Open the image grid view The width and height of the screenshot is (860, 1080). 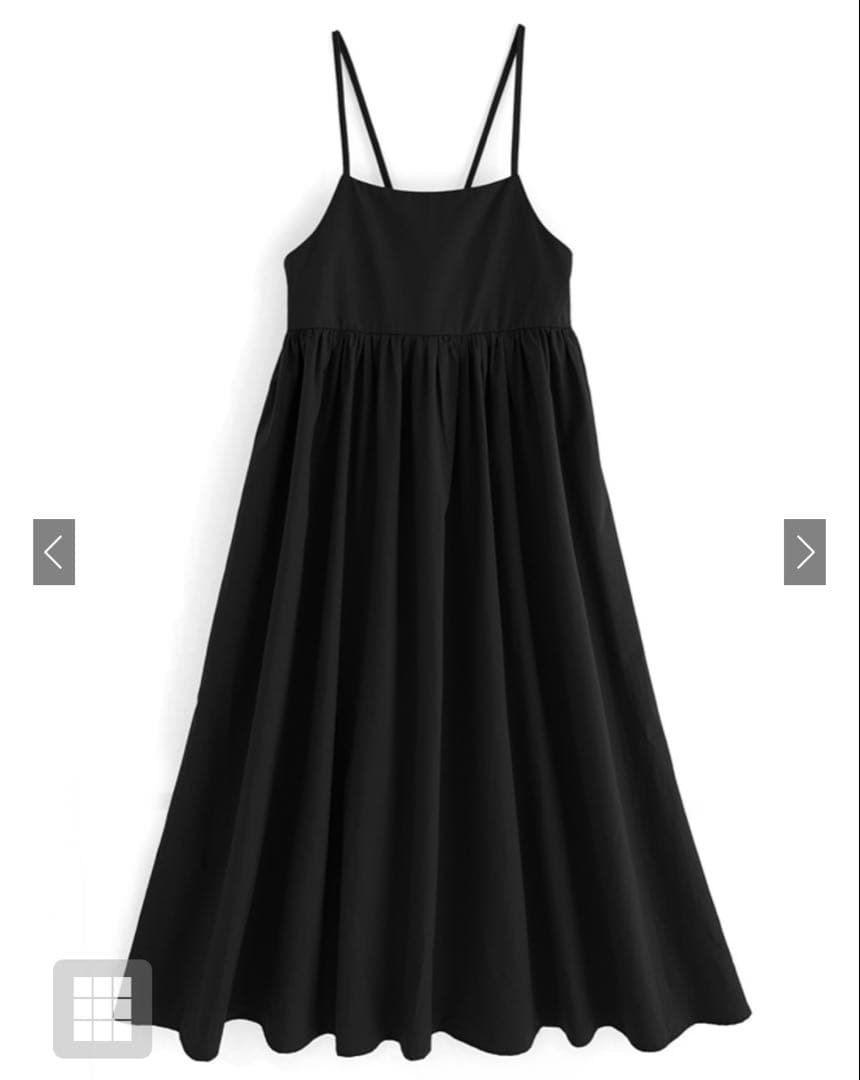[102, 1008]
